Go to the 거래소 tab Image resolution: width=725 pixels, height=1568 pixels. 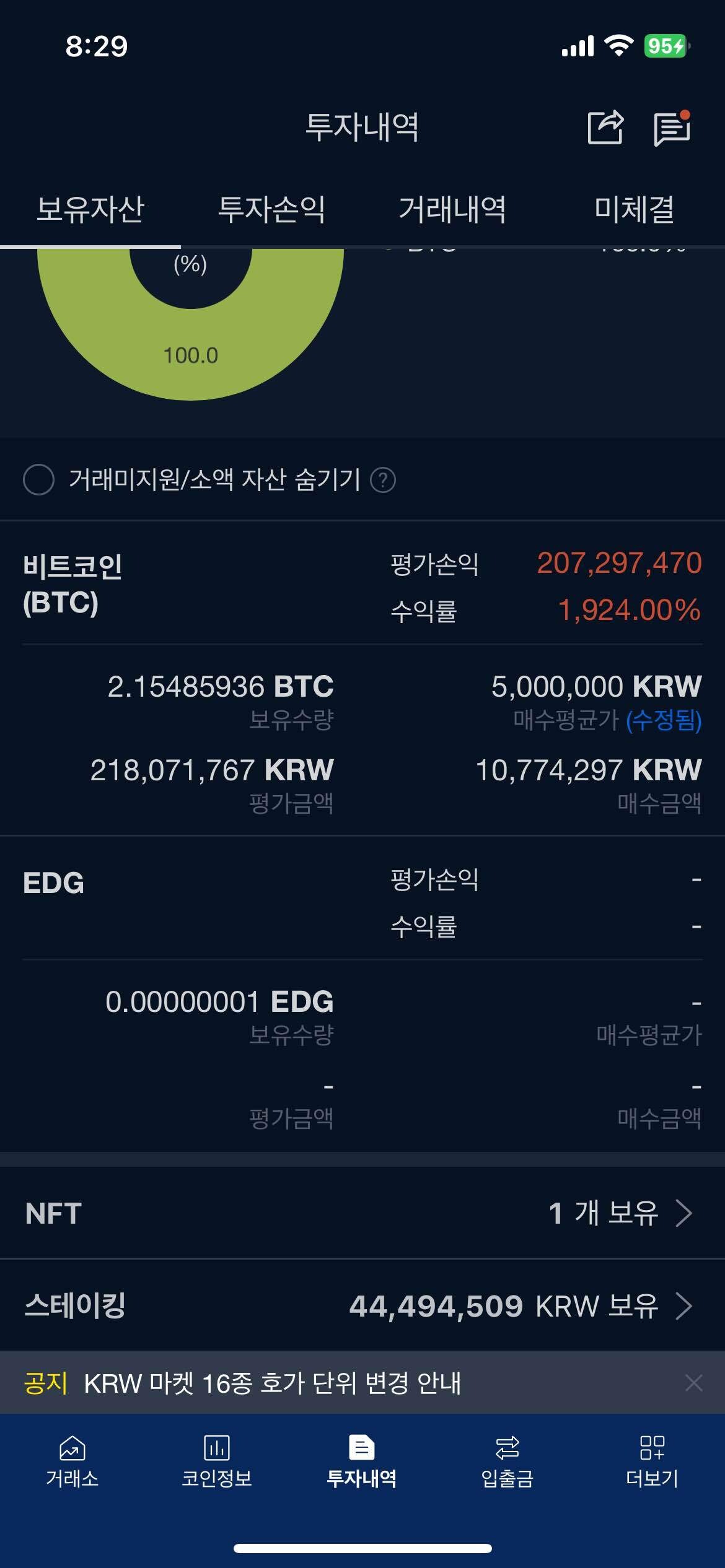tap(72, 1461)
